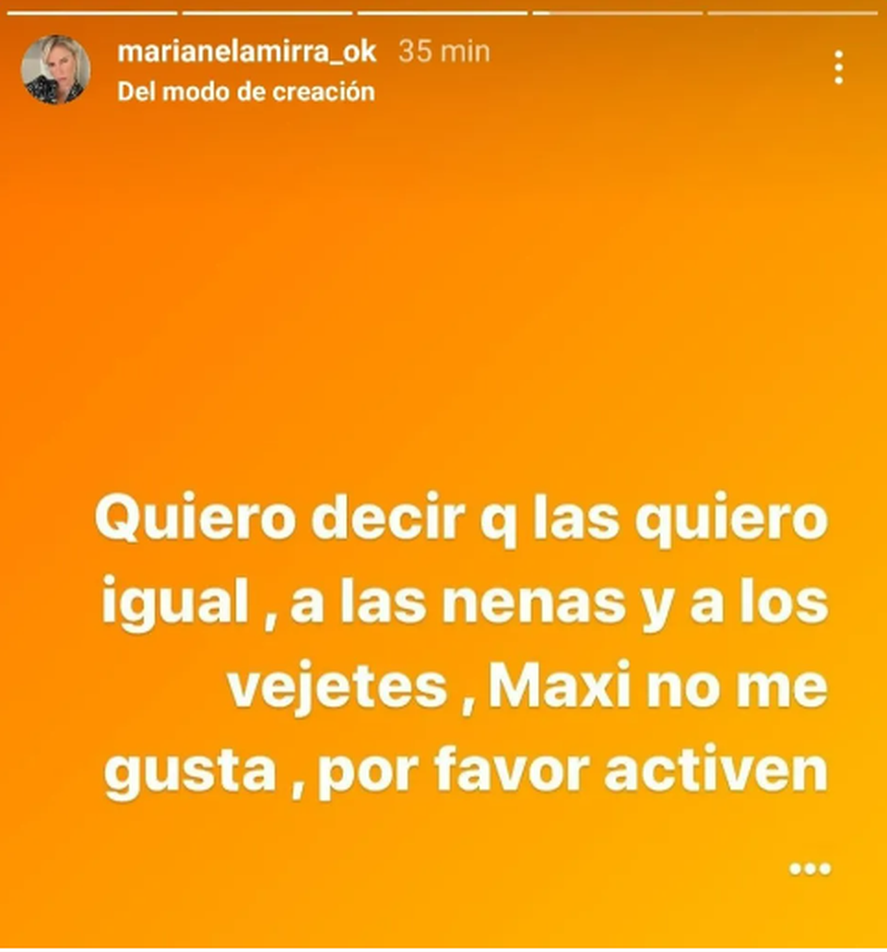
Task: Open the marianelamirra_ok username link
Action: pos(246,51)
